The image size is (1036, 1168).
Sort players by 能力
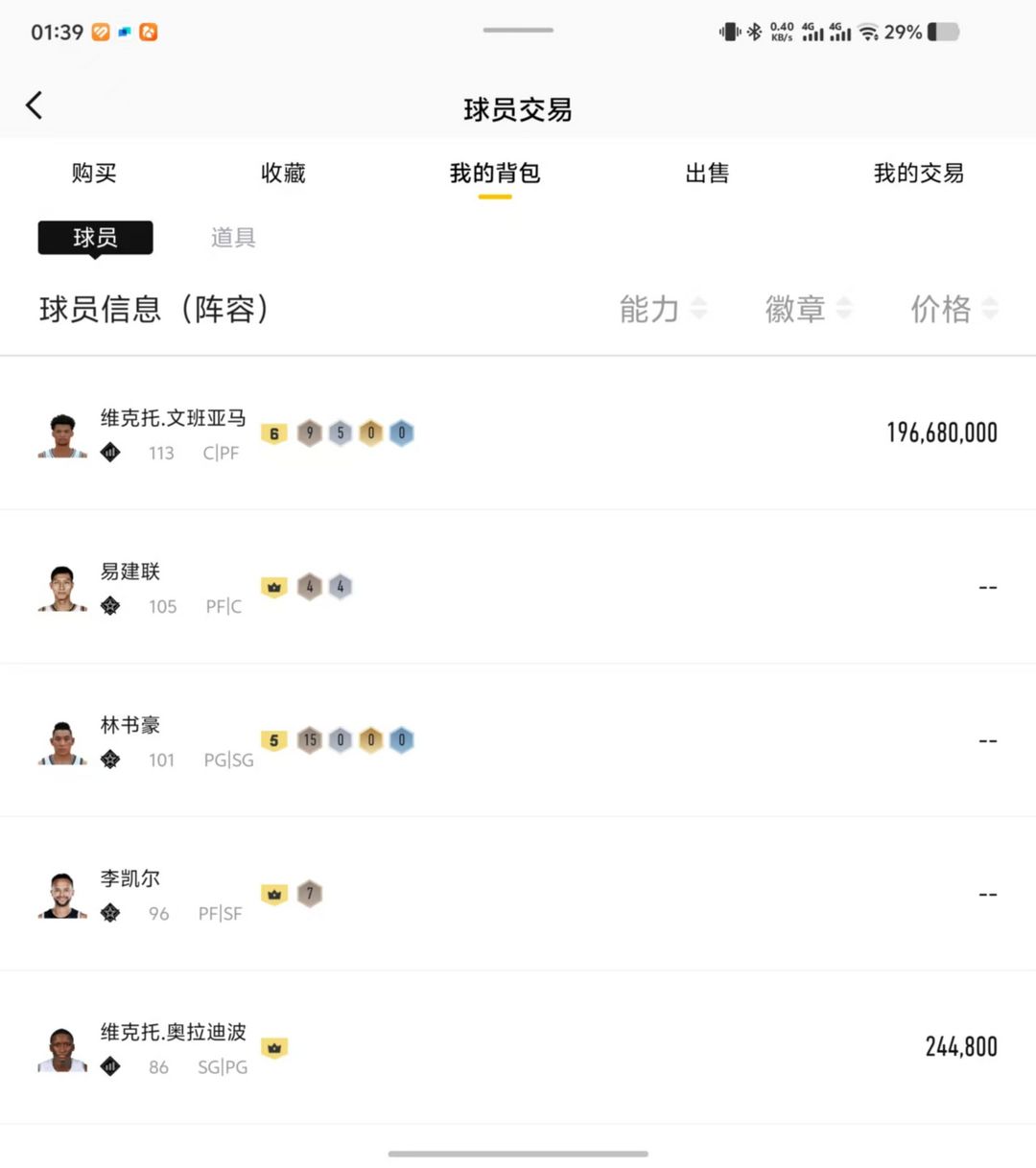[x=662, y=309]
